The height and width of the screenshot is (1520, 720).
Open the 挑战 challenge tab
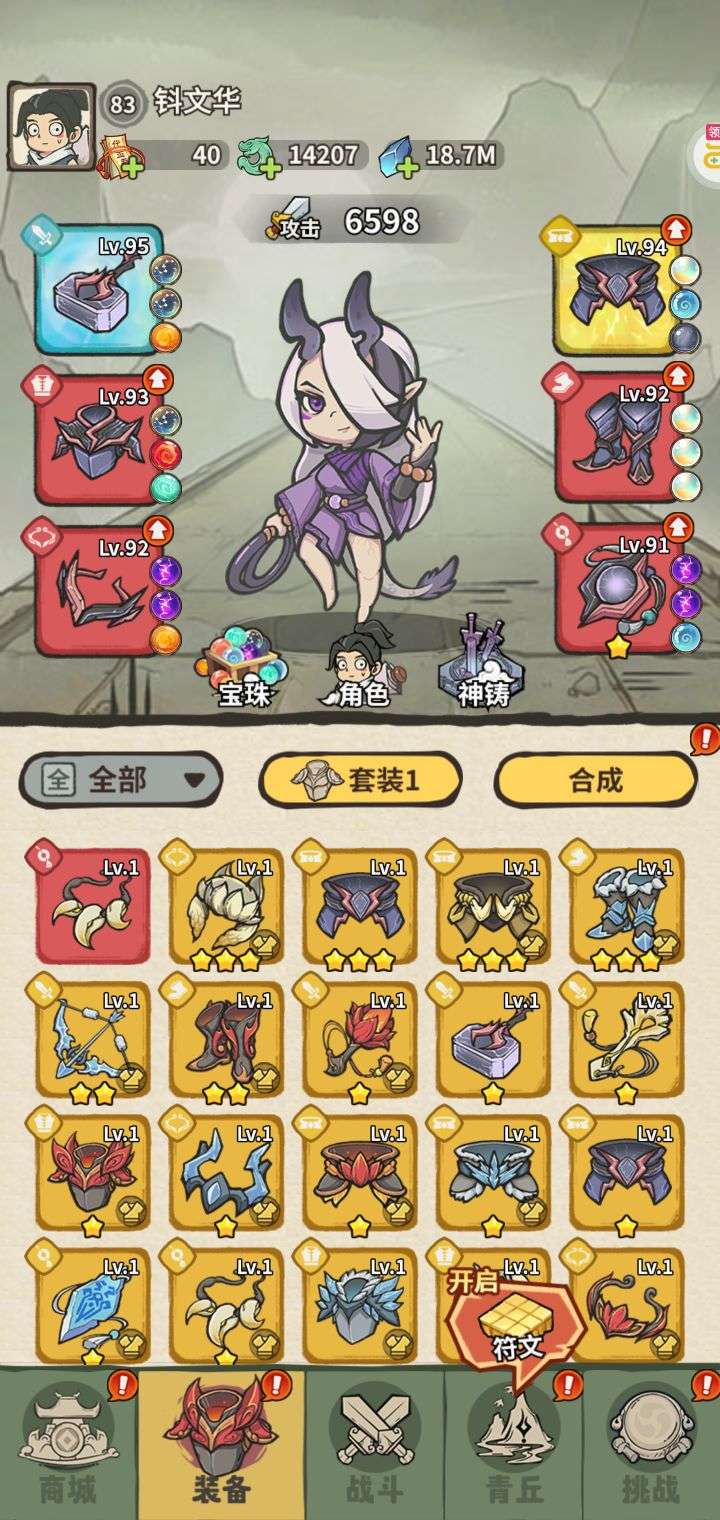651,1446
